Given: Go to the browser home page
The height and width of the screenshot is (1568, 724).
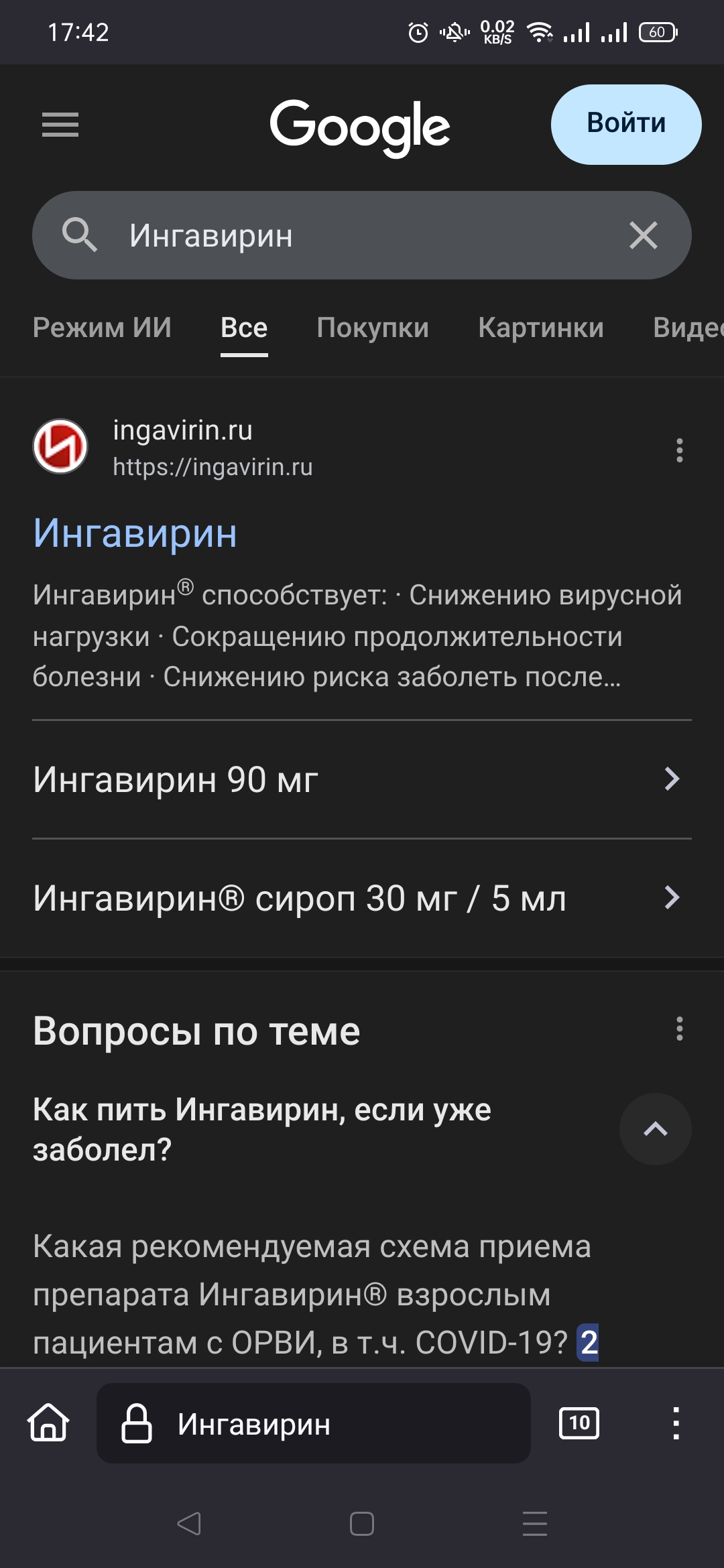Looking at the screenshot, I should 48,1423.
